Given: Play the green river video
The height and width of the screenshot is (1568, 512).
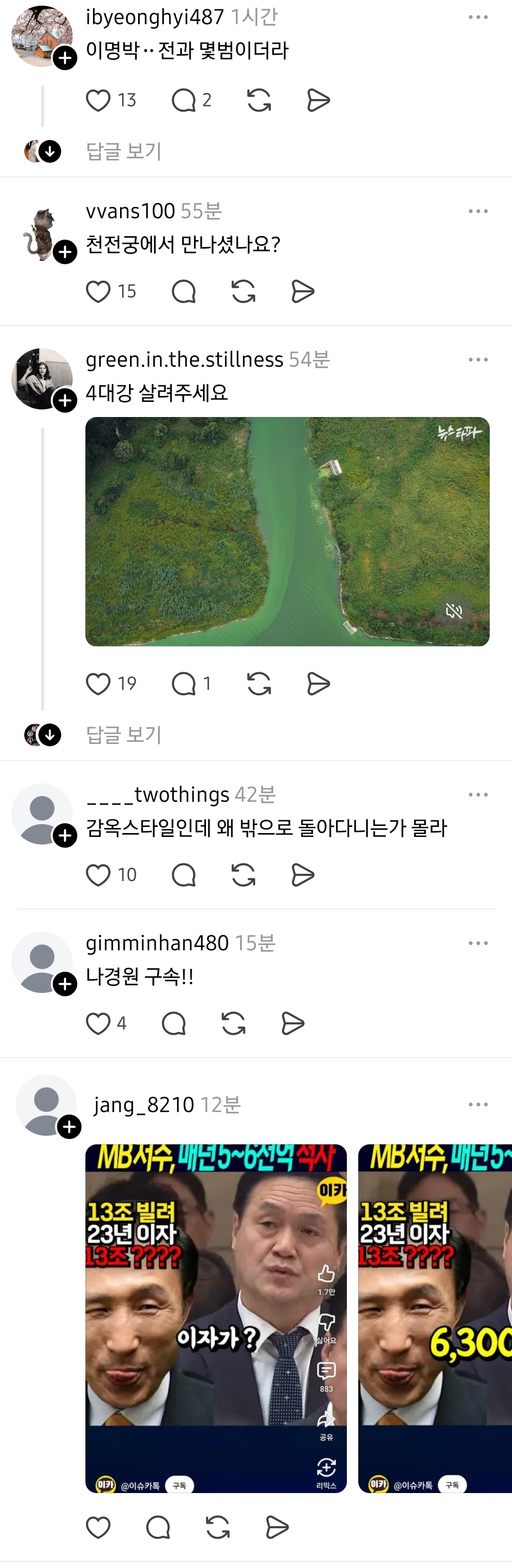Looking at the screenshot, I should [x=287, y=531].
